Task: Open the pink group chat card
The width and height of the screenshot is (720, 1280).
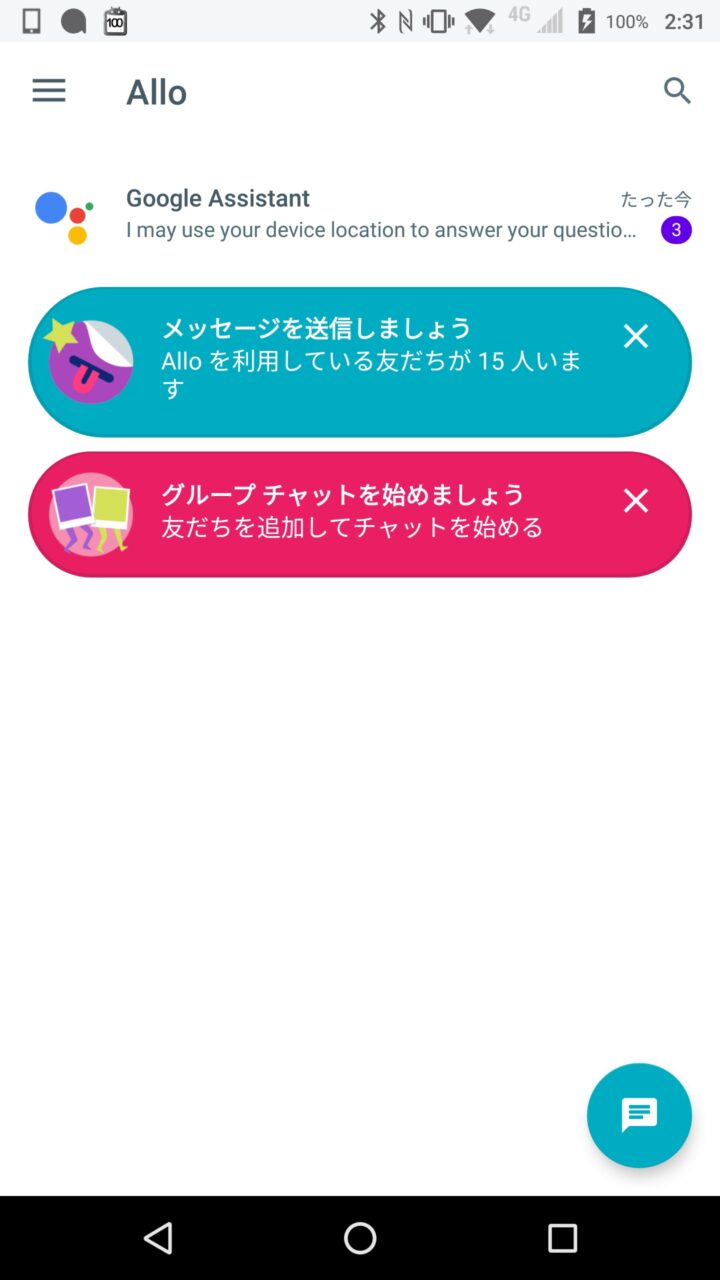Action: pyautogui.click(x=370, y=514)
